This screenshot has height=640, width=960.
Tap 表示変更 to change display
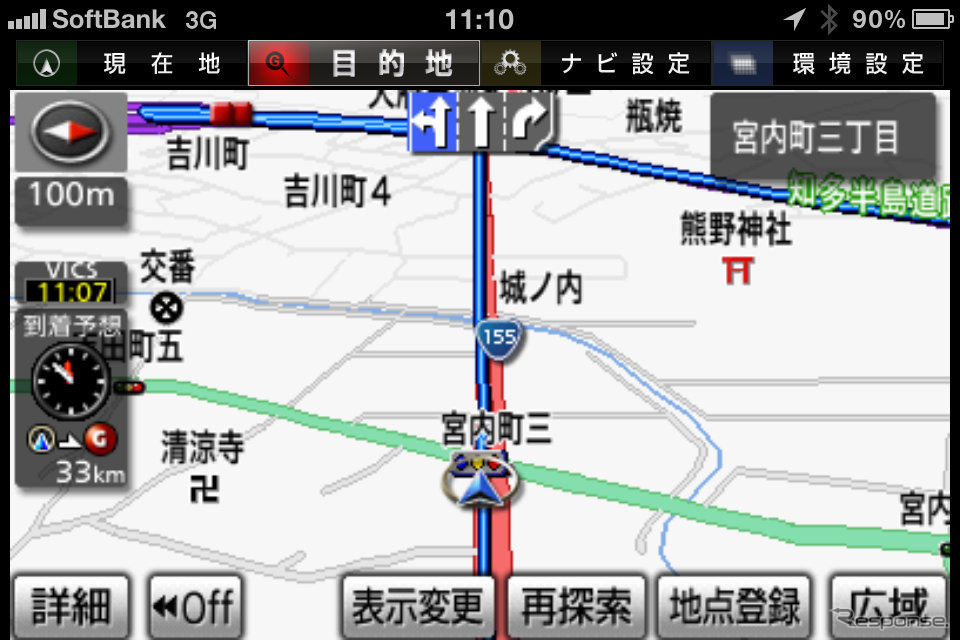click(418, 605)
